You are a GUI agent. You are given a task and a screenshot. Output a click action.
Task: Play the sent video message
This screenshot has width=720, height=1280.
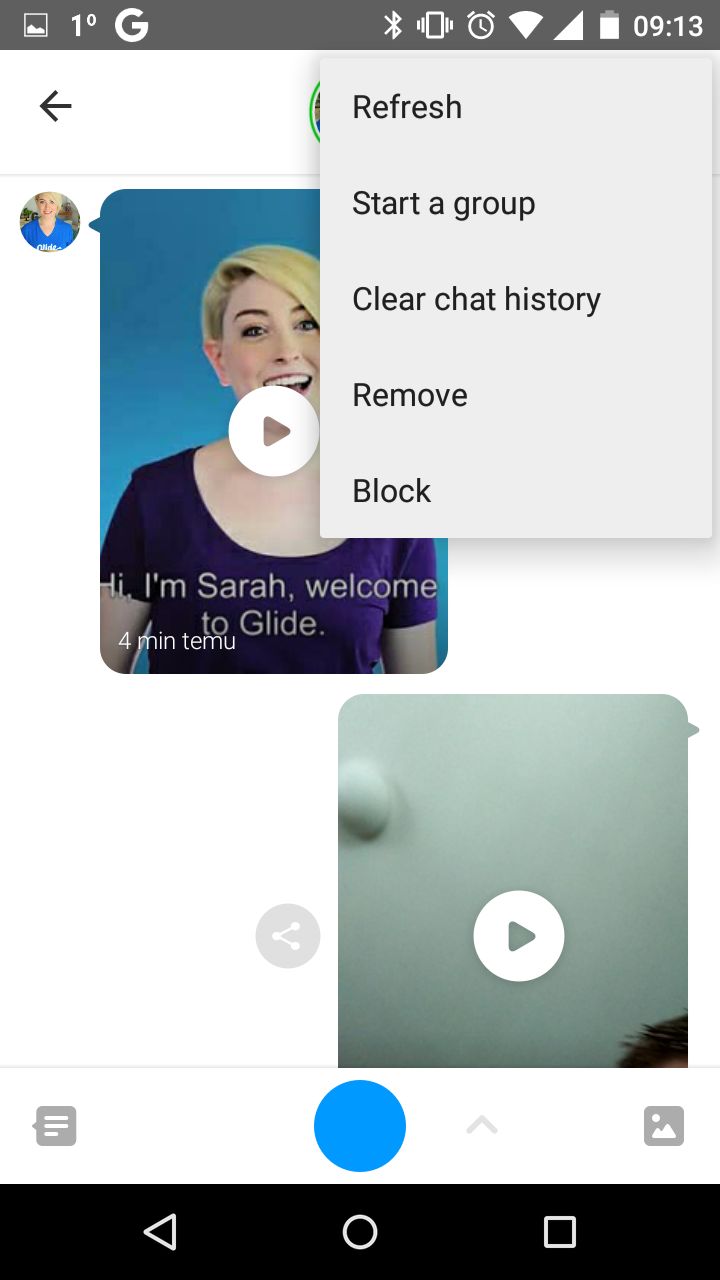[x=519, y=936]
